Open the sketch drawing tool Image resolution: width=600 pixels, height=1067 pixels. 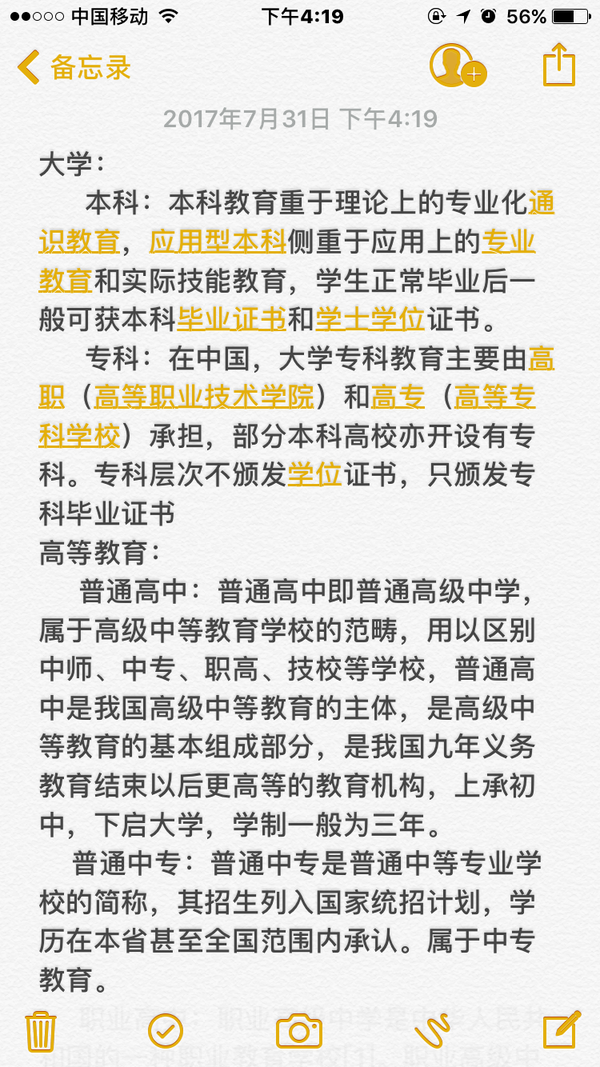[x=433, y=1032]
